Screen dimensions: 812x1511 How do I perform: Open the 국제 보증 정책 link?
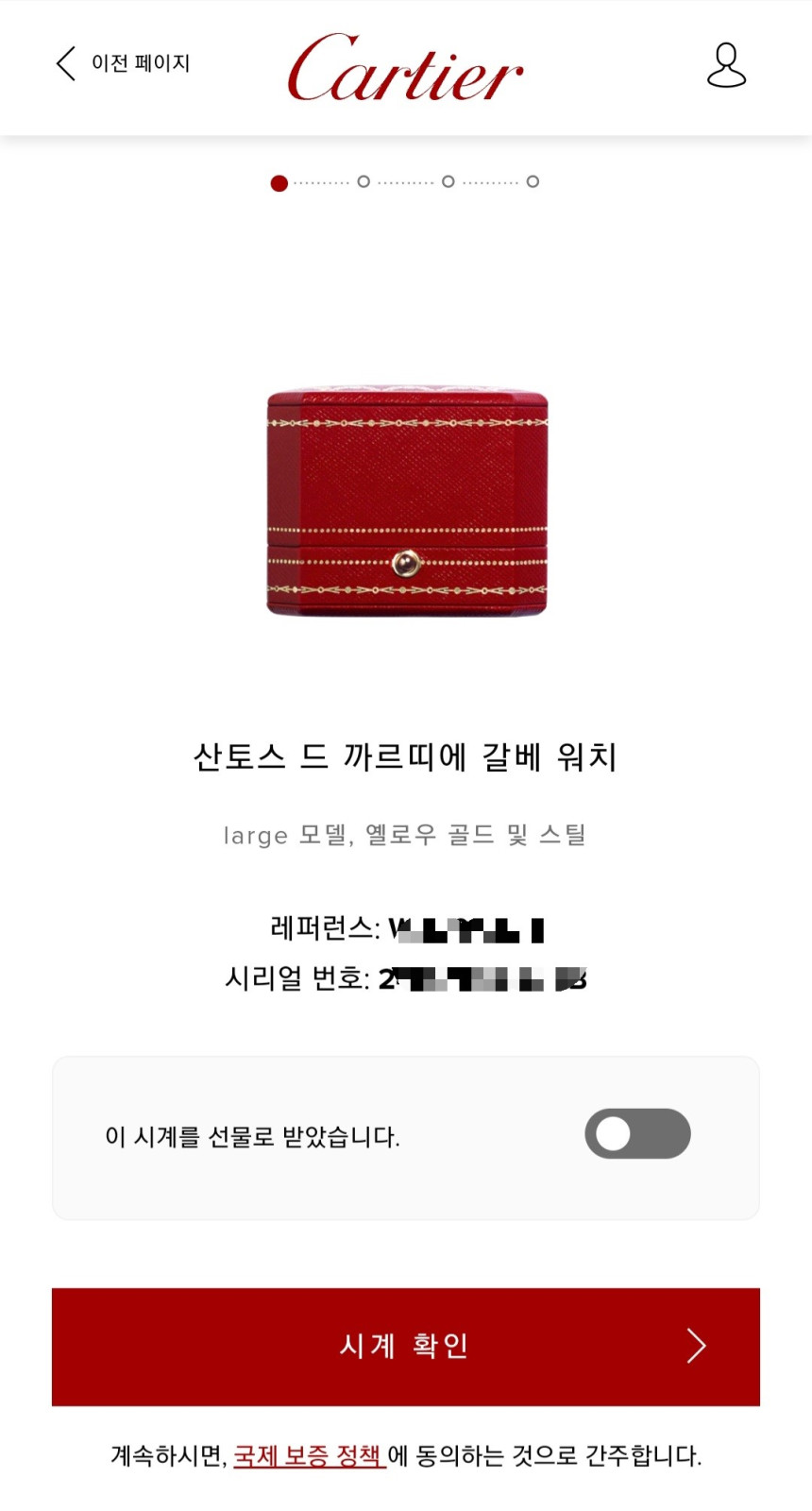[x=308, y=1455]
